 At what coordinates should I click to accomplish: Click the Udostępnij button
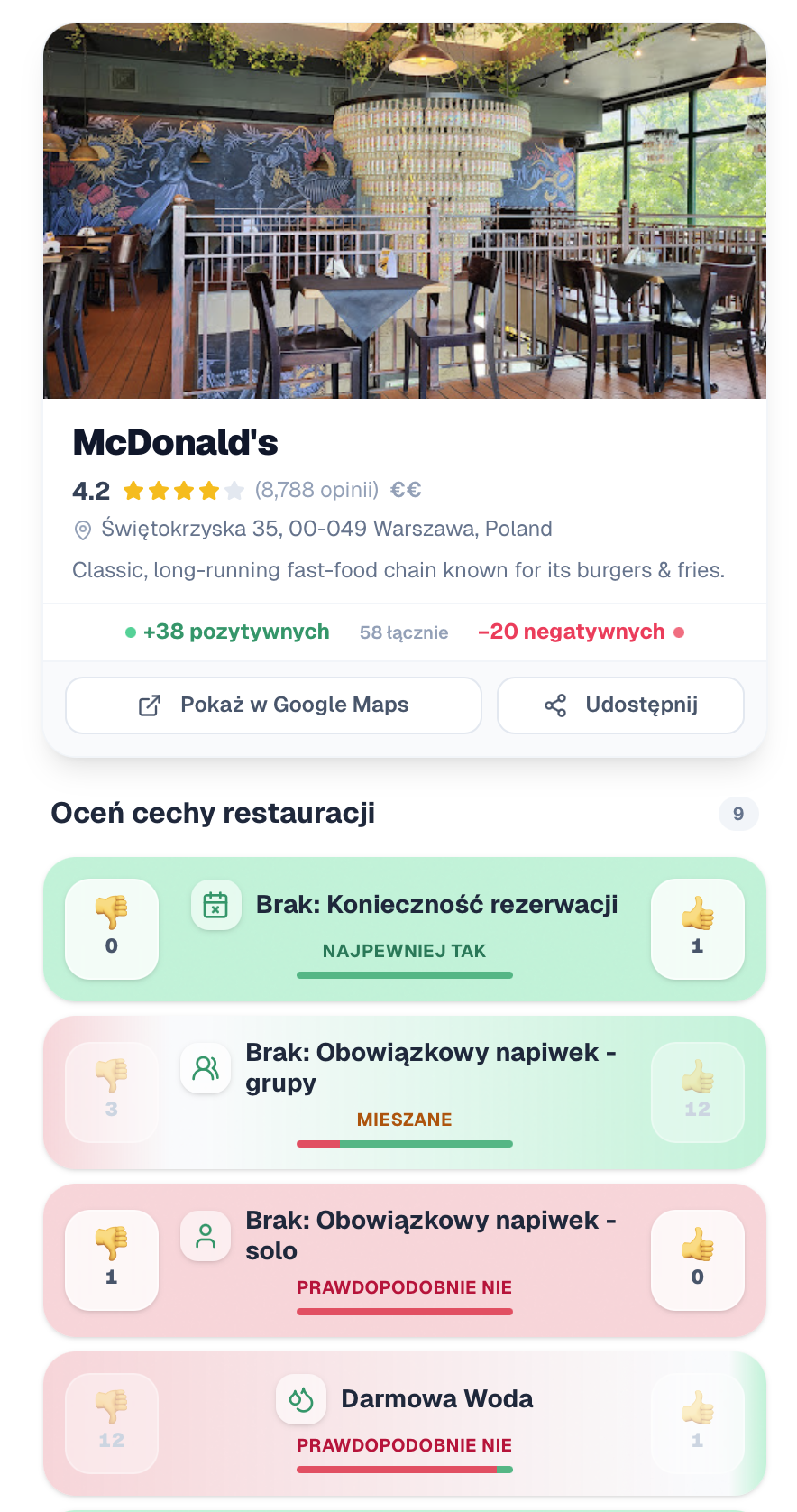tap(620, 705)
